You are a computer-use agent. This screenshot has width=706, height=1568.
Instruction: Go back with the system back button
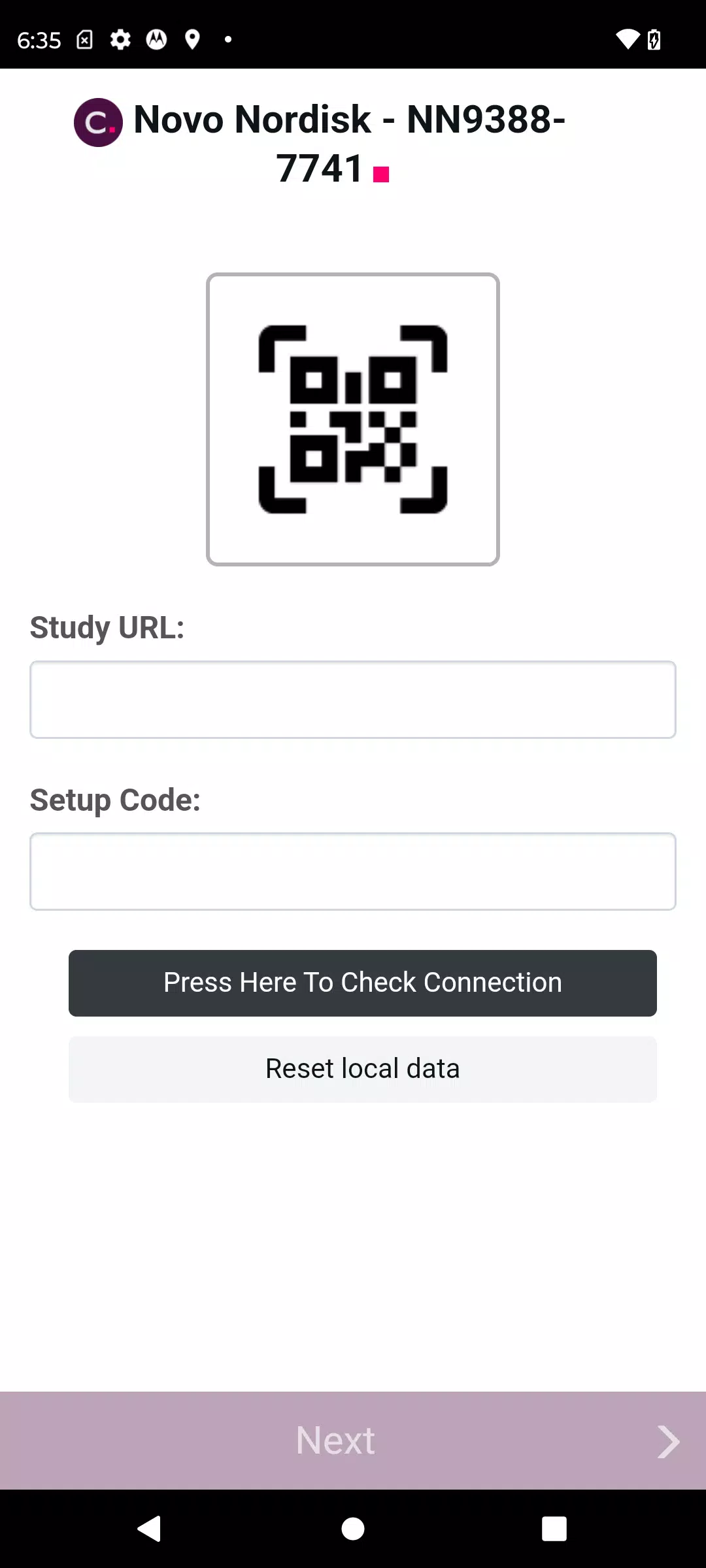click(150, 1529)
